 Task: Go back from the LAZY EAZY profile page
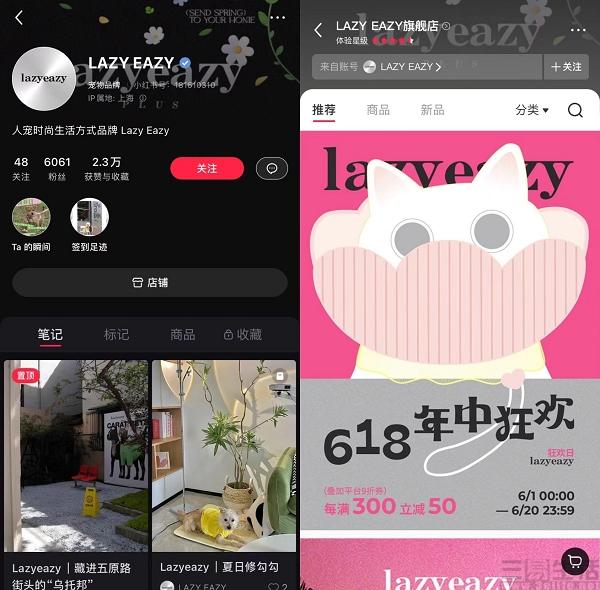(x=19, y=18)
